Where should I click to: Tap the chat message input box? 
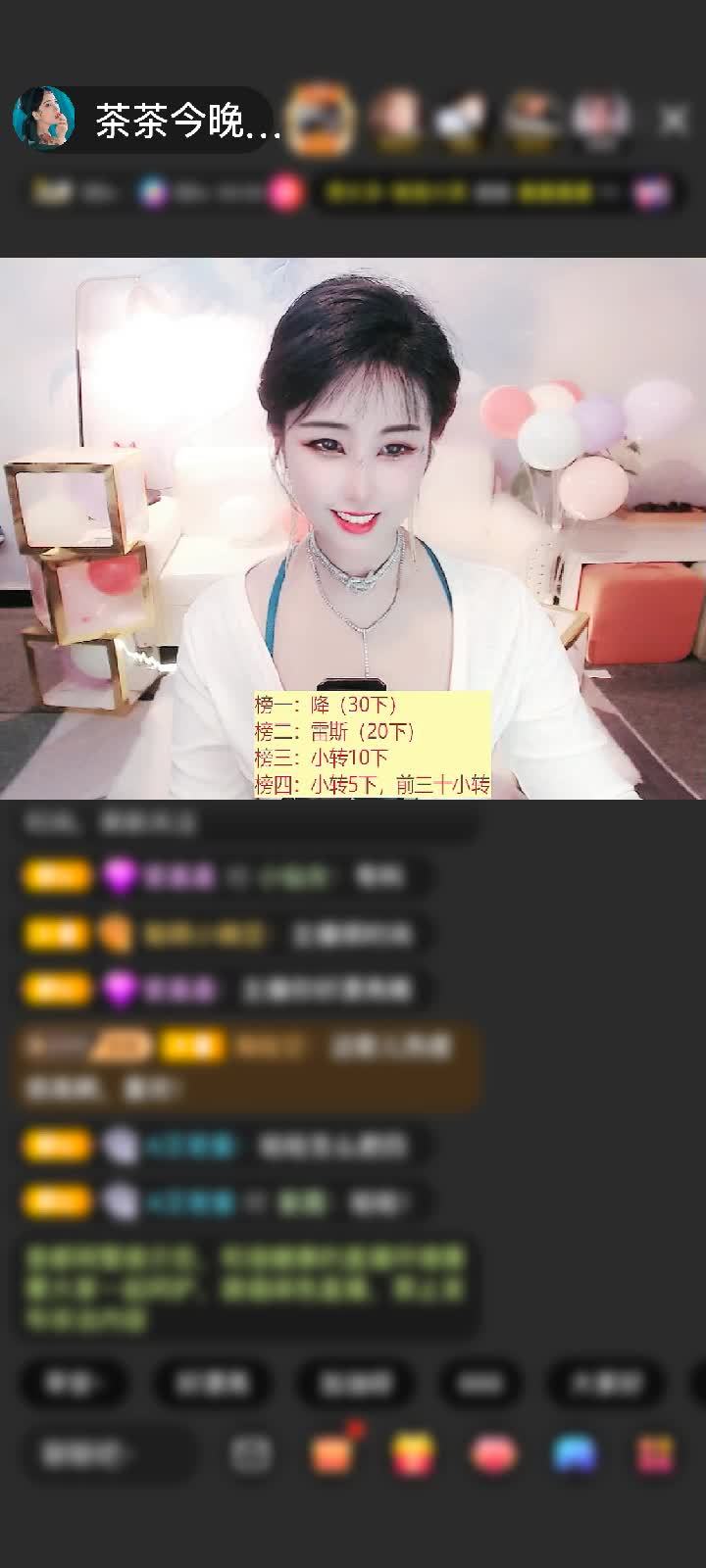(x=108, y=1453)
